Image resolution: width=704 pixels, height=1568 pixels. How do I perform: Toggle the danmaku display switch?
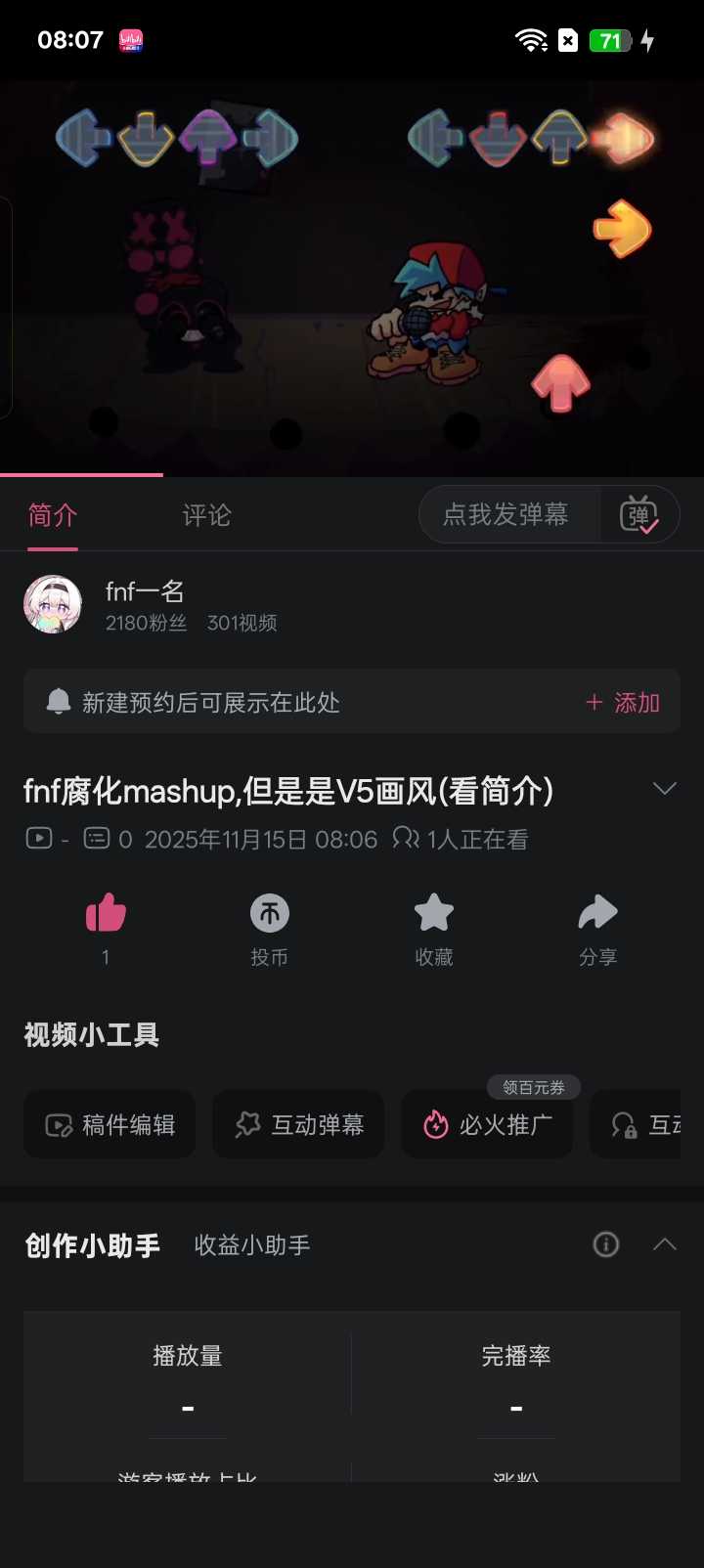(639, 514)
